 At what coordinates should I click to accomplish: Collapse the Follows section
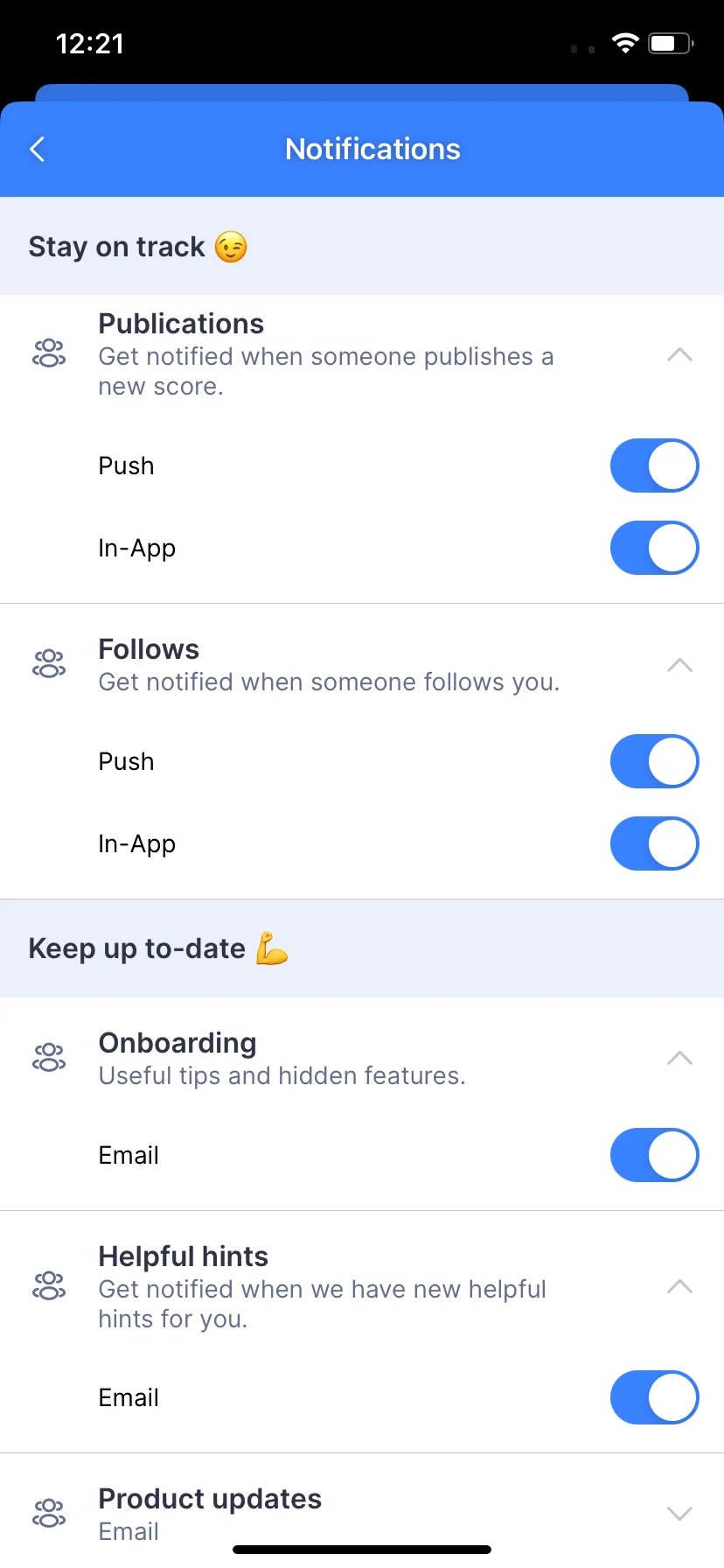[679, 666]
